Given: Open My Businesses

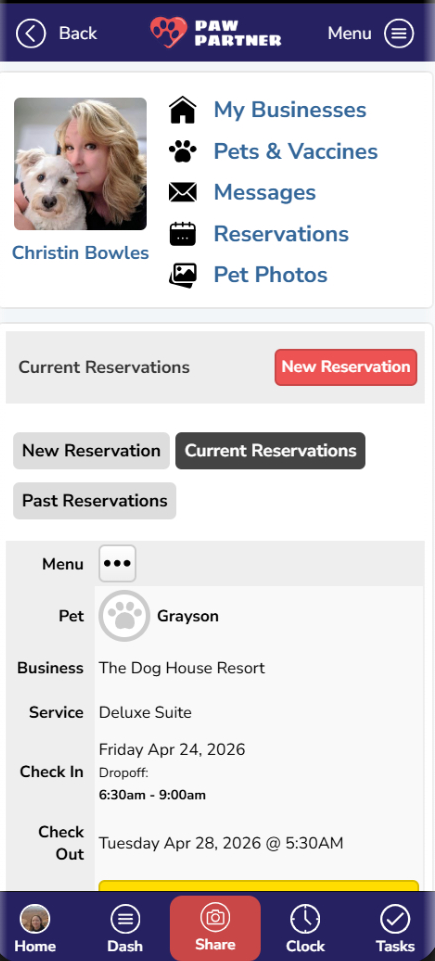Looking at the screenshot, I should [x=290, y=110].
